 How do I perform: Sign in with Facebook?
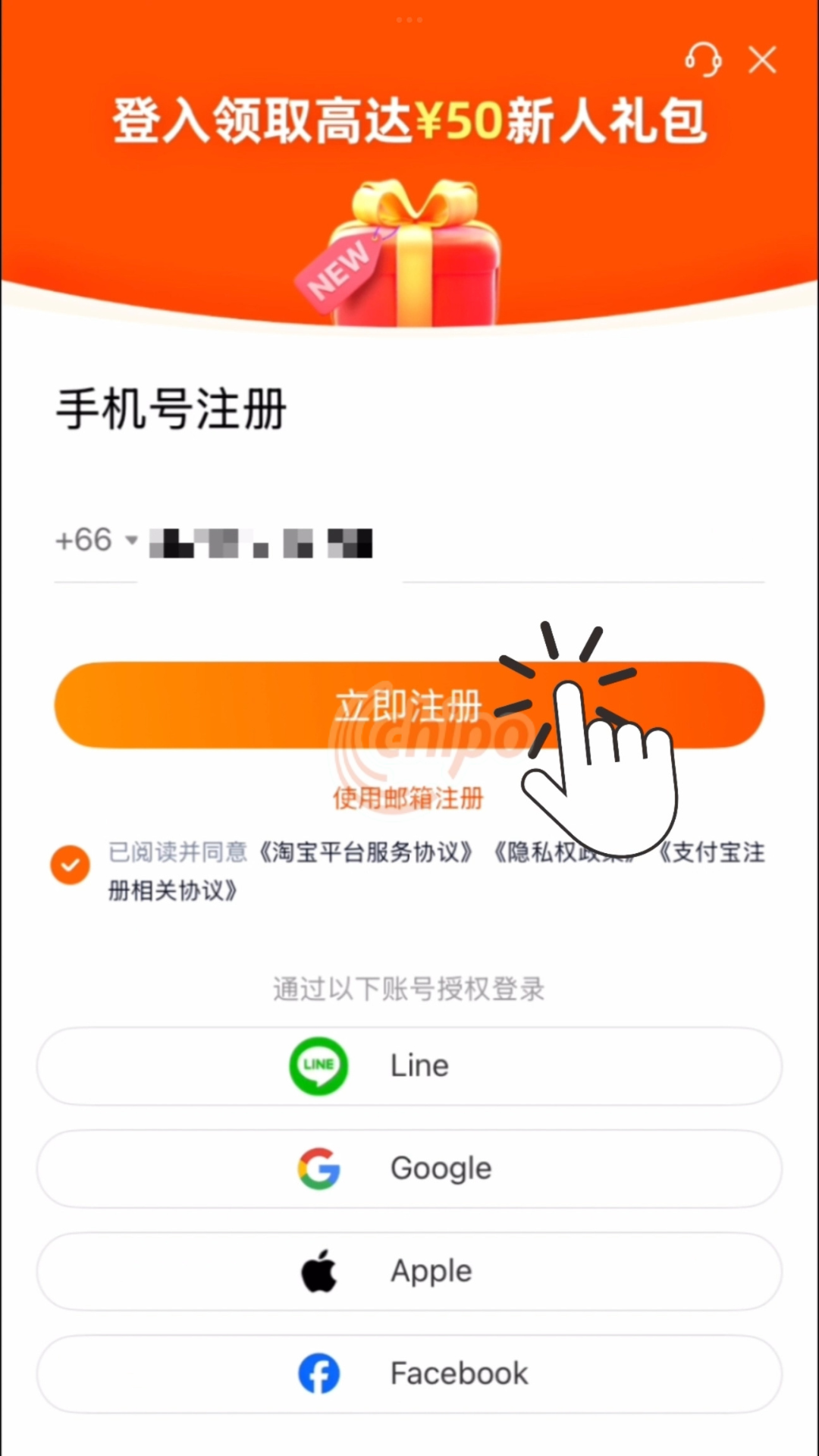[409, 1373]
